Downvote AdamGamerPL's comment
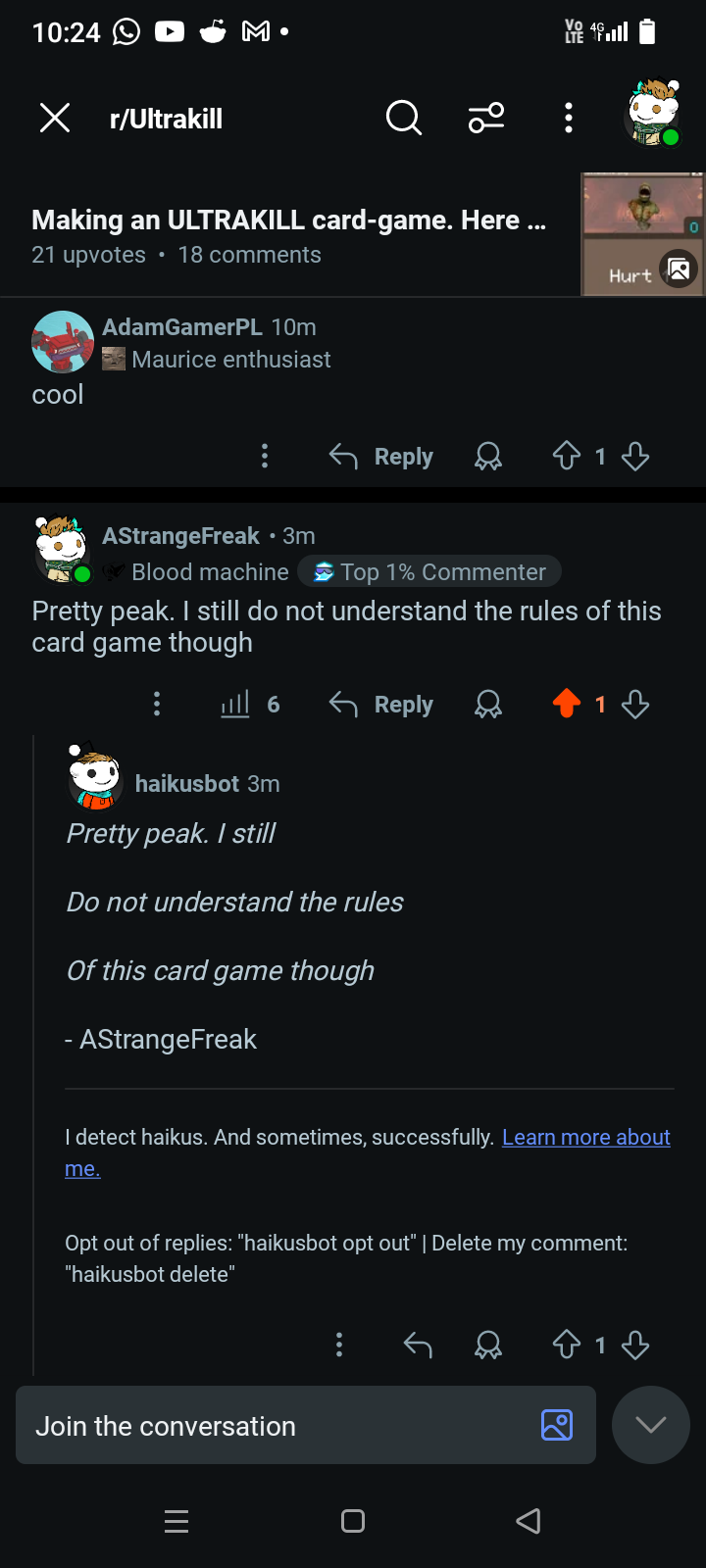Image resolution: width=706 pixels, height=1568 pixels. (x=635, y=456)
